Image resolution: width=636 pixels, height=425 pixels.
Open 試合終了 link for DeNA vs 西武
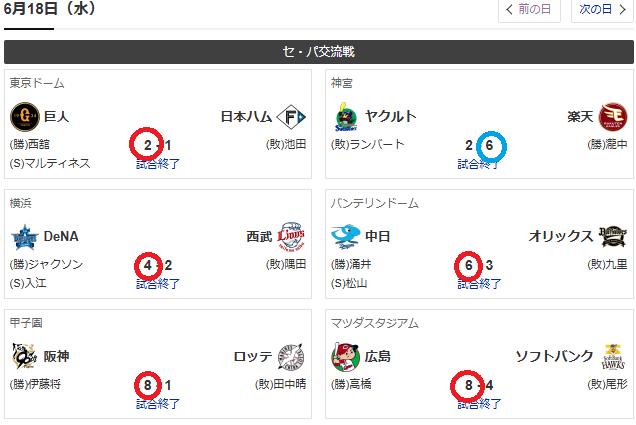158,283
